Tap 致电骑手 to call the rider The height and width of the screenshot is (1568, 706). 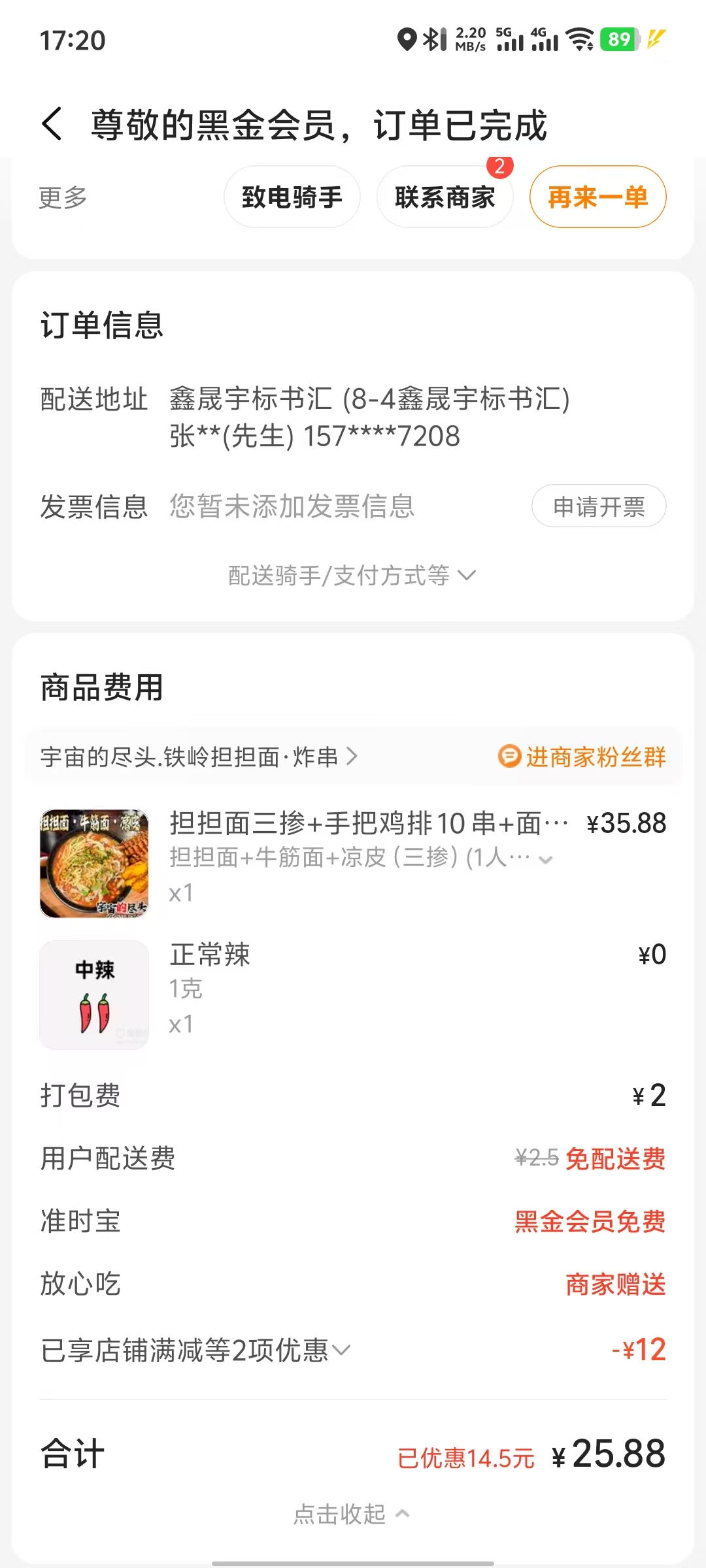point(292,197)
